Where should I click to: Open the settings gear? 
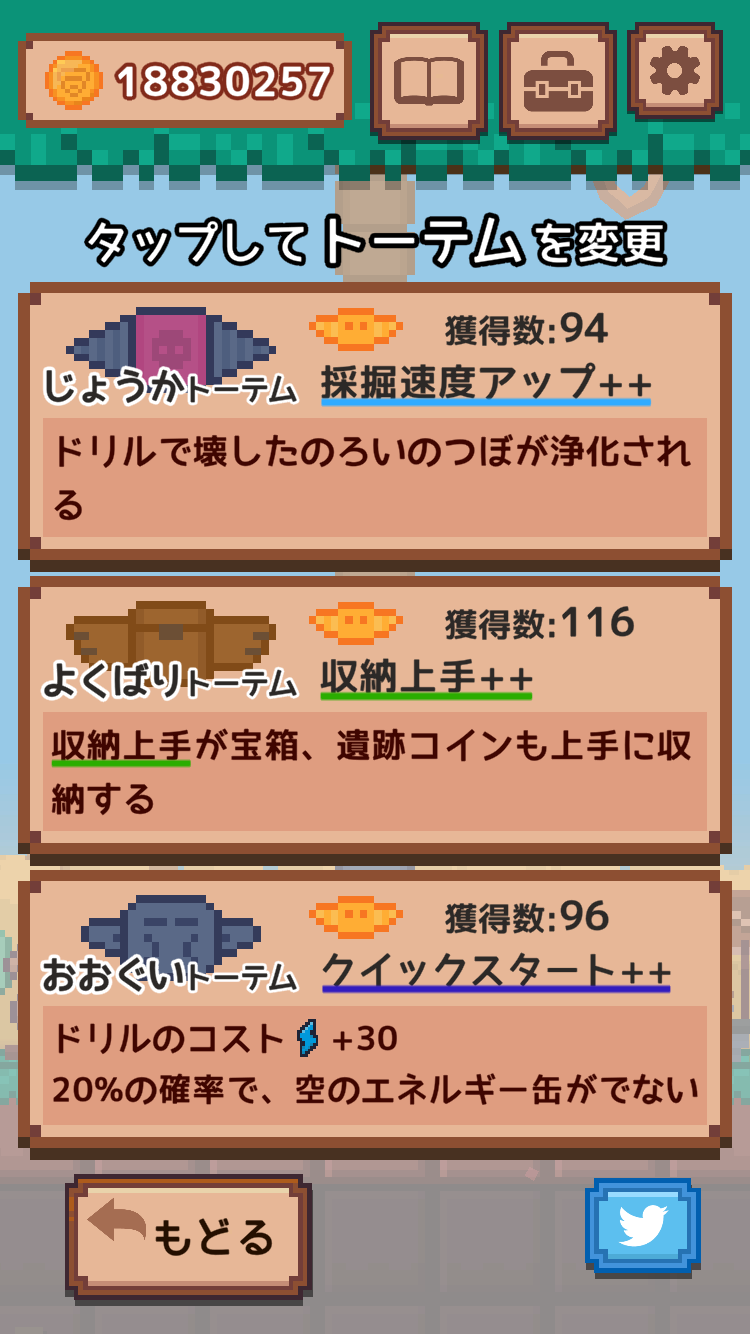(x=675, y=72)
